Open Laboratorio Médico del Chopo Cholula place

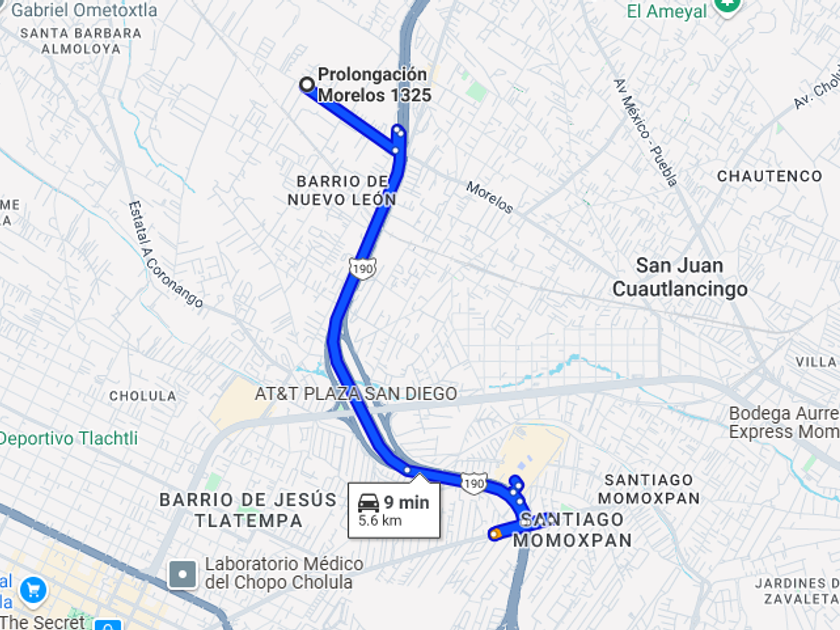tap(183, 574)
